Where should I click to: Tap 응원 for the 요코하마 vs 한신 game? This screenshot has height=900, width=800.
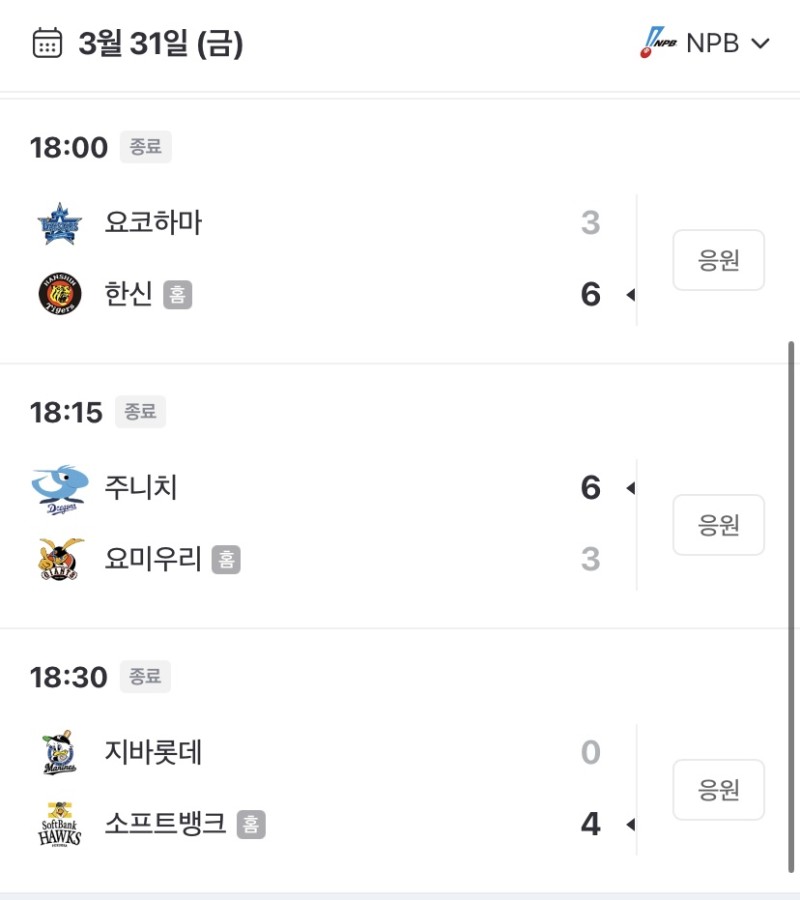pos(718,260)
